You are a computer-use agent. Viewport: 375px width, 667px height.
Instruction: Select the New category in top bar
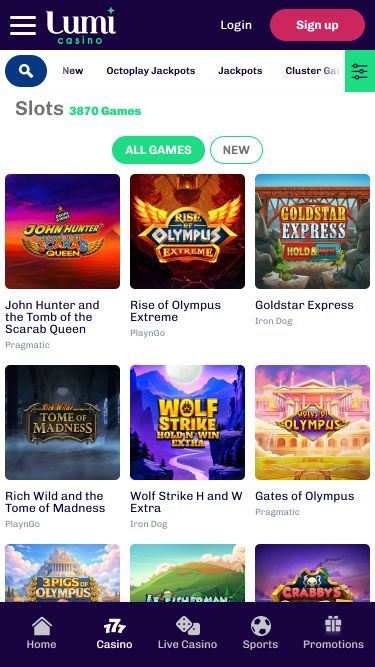(x=73, y=71)
